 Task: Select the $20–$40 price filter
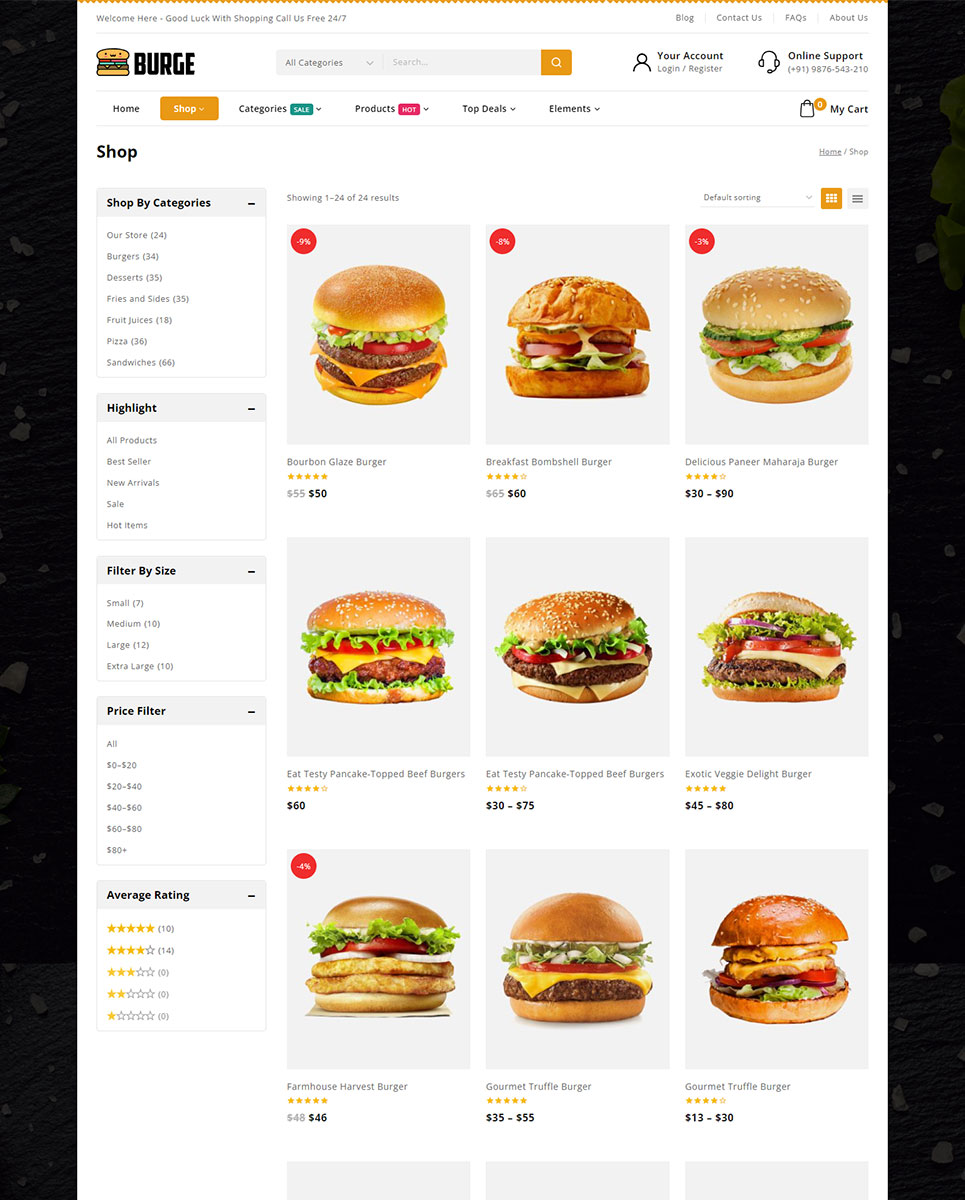point(124,786)
